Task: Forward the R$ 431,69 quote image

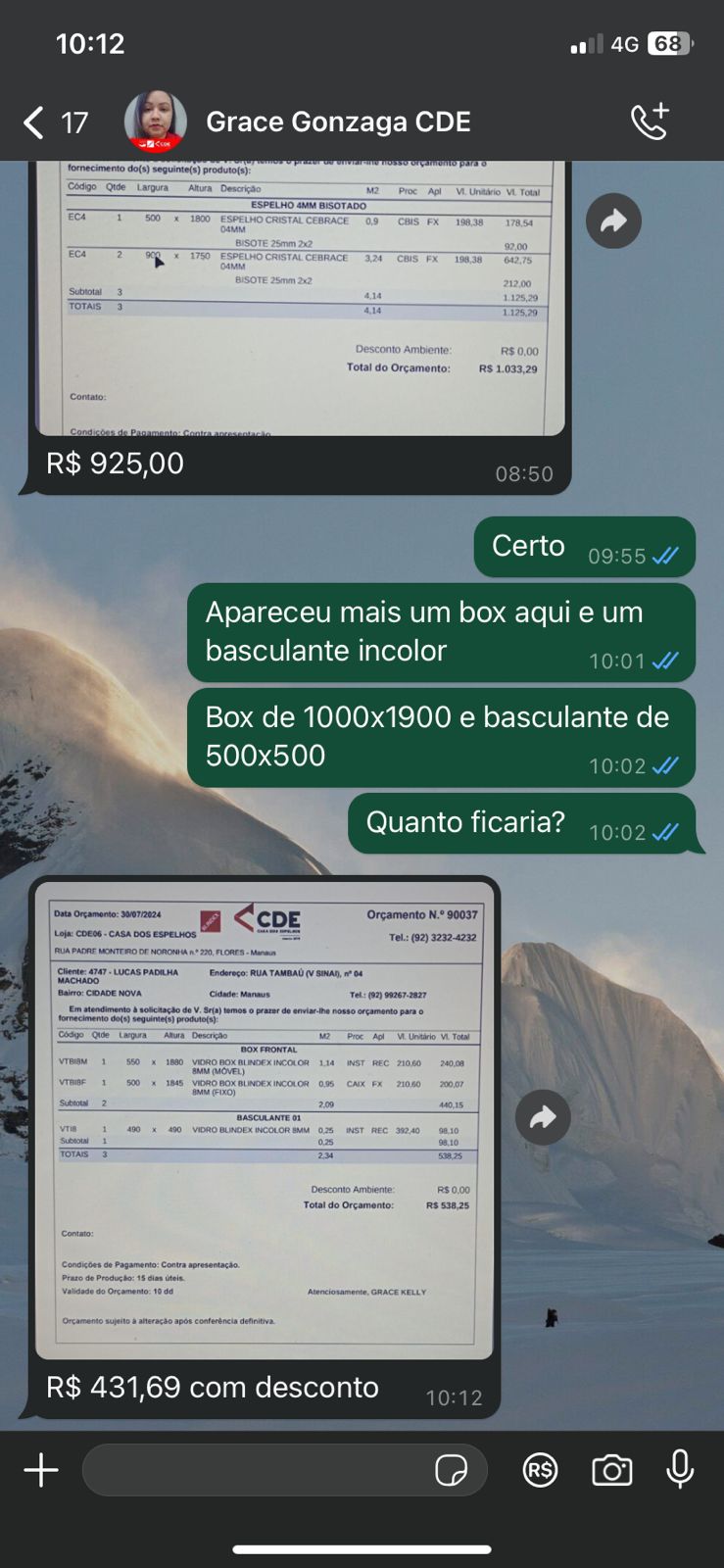Action: pyautogui.click(x=543, y=1117)
